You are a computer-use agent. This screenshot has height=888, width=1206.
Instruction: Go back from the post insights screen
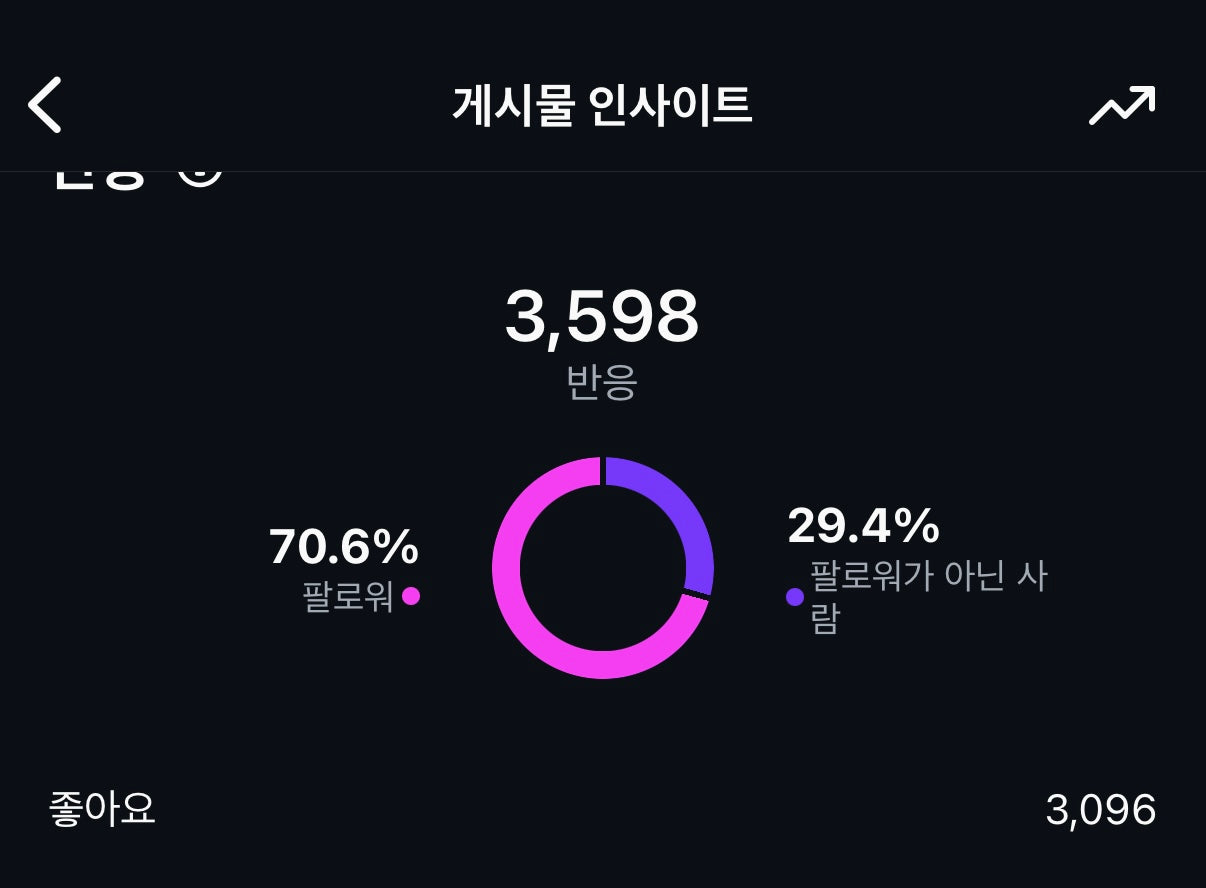point(45,105)
